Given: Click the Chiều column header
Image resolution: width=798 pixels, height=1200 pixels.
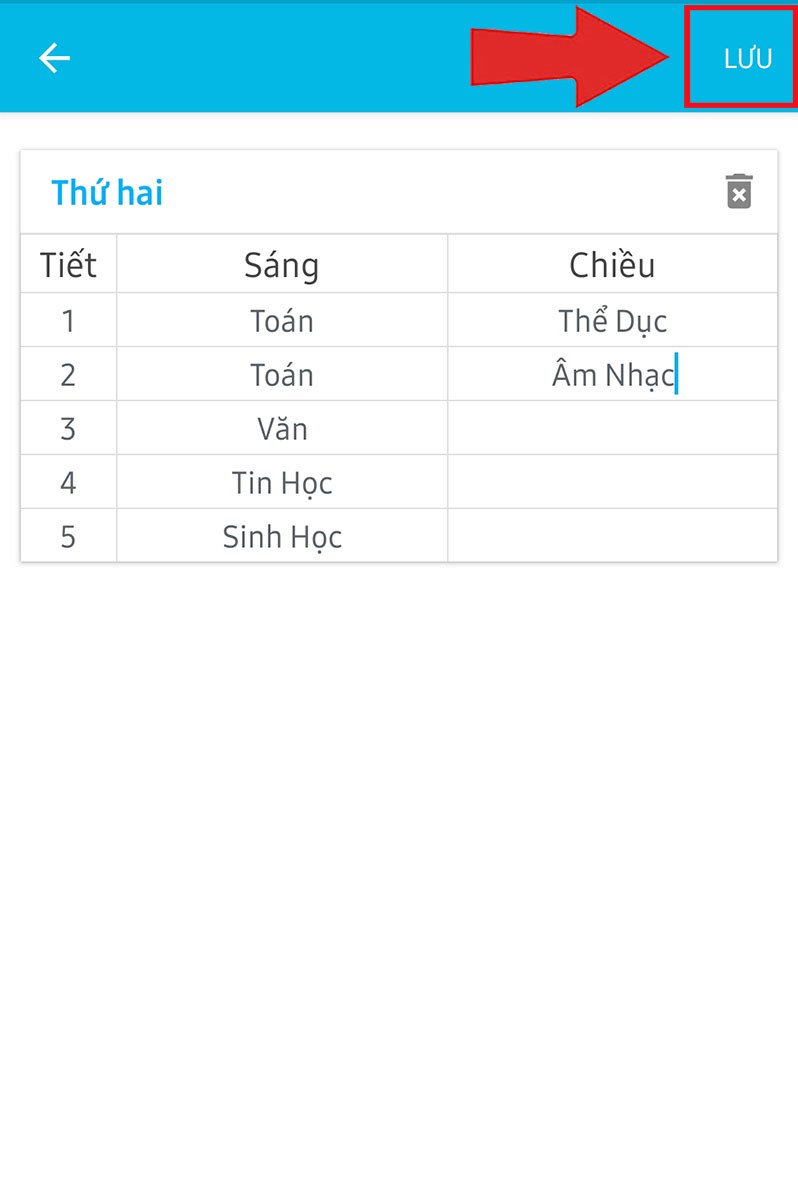Looking at the screenshot, I should click(x=612, y=264).
